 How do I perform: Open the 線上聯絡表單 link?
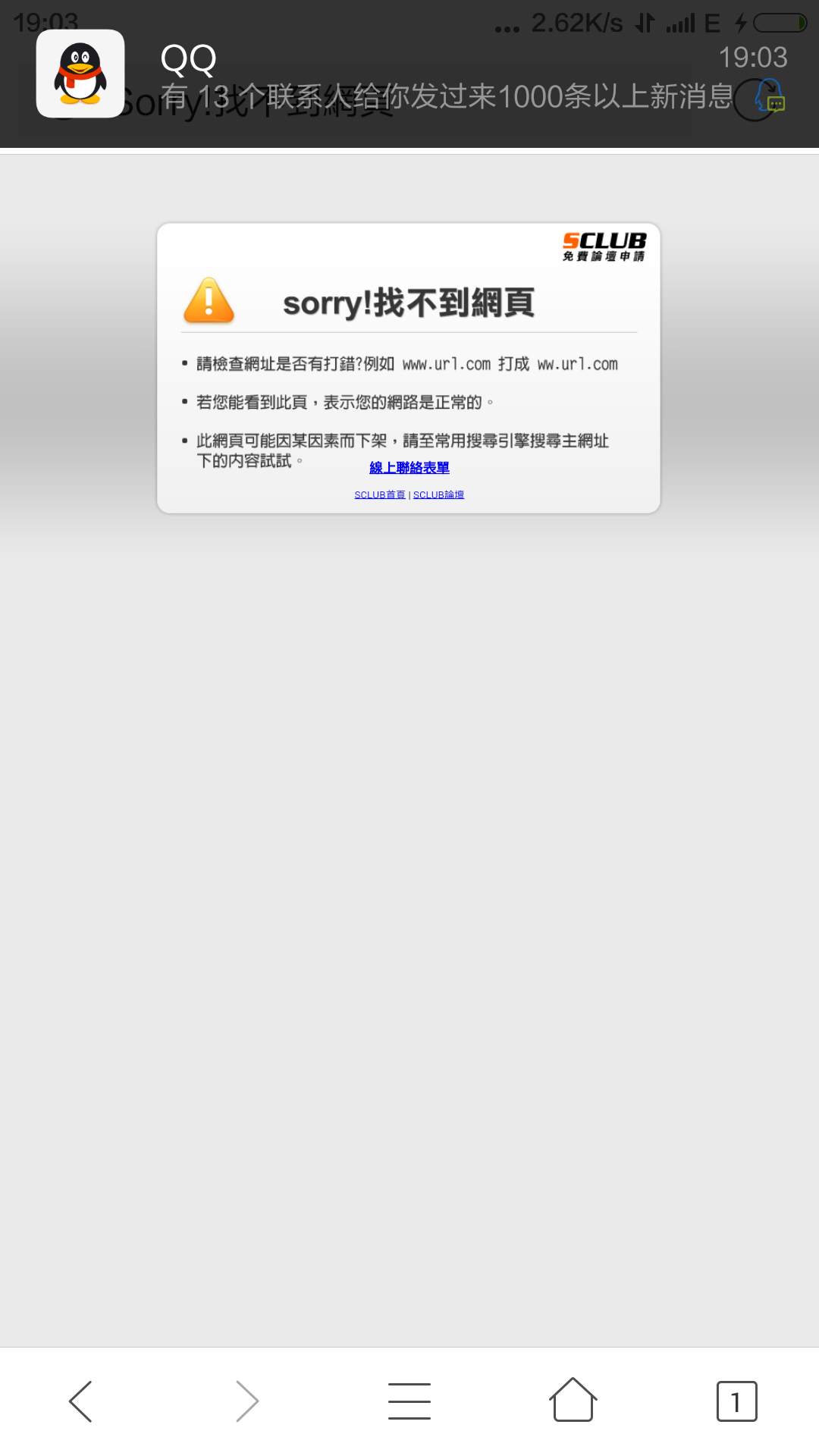coord(409,468)
